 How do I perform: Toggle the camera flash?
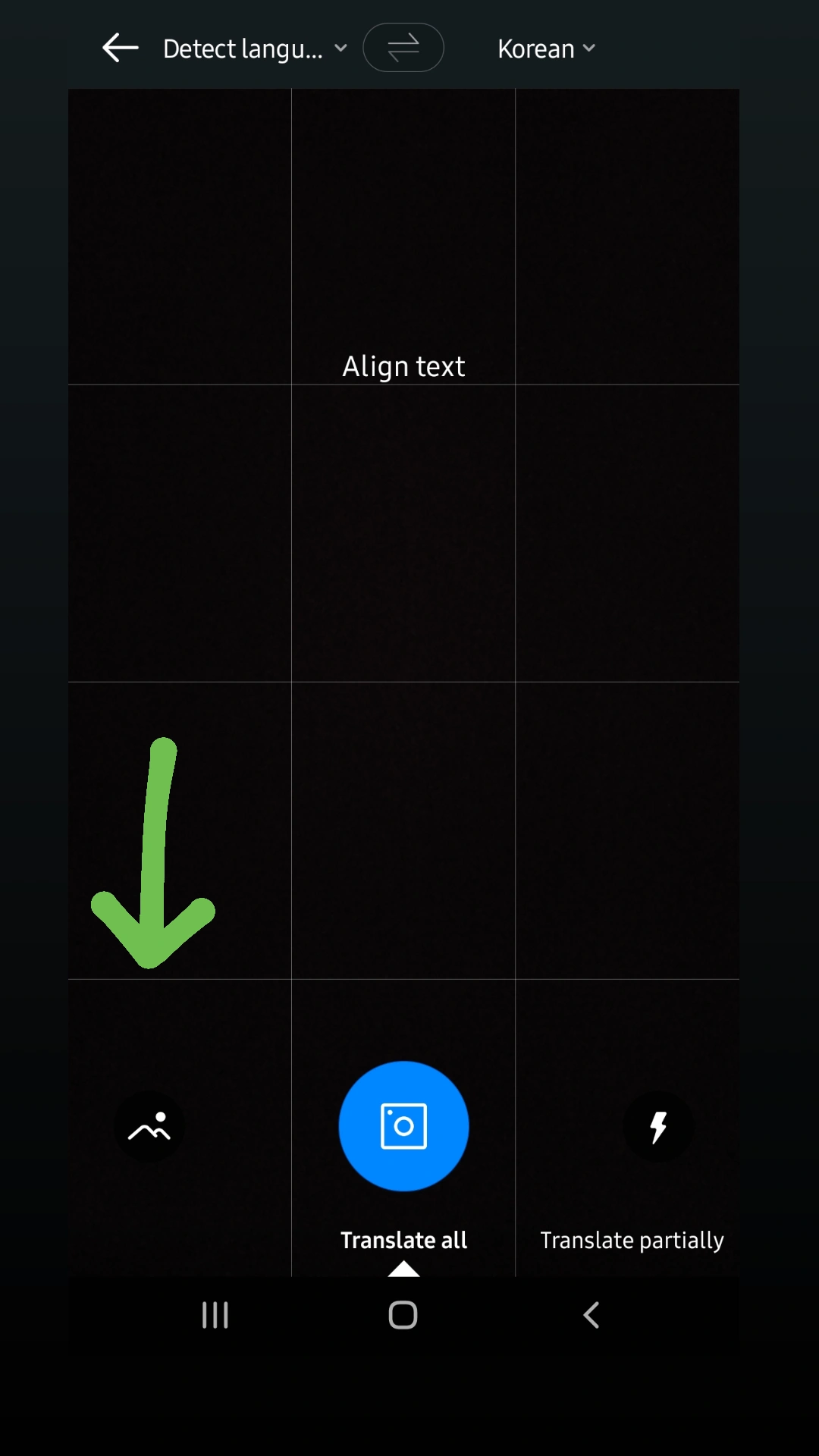pyautogui.click(x=658, y=1127)
